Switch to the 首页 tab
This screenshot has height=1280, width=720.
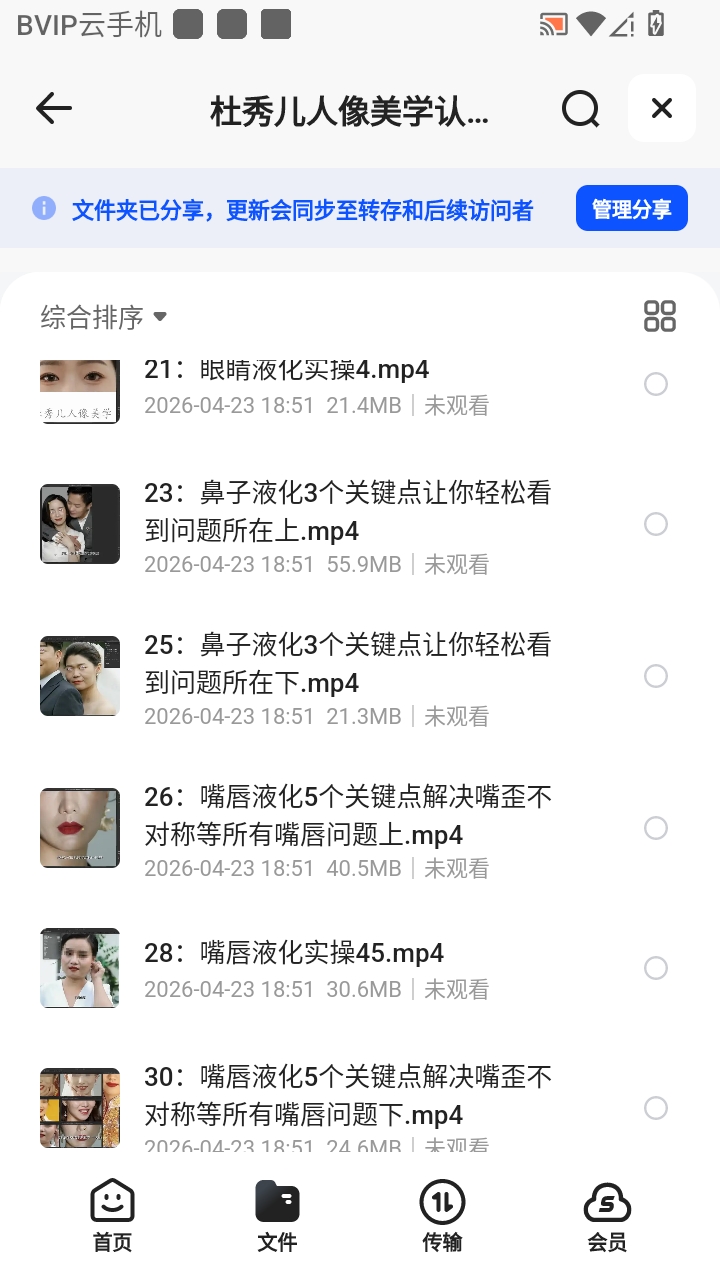112,1213
